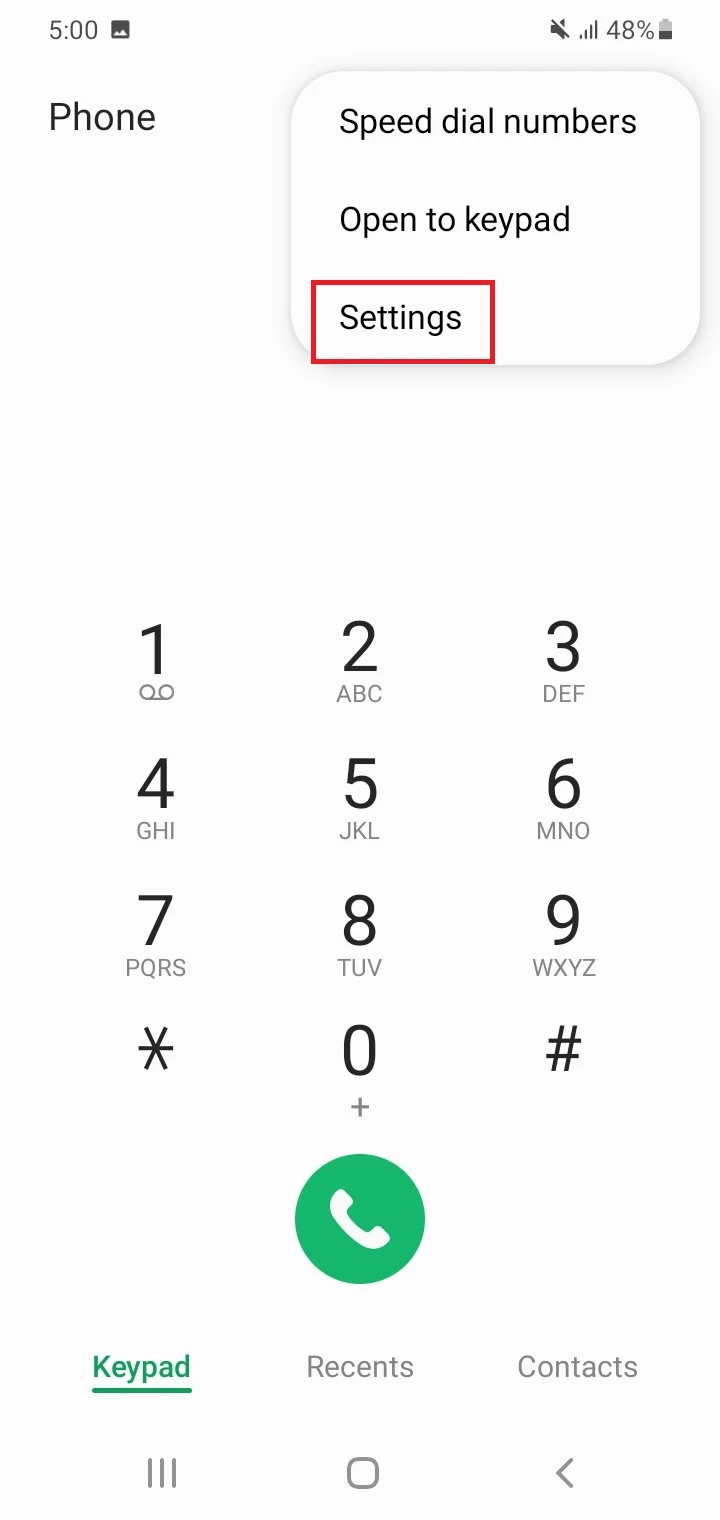Screen dimensions: 720x1520
Task: Start the call with green button
Action: (360, 1218)
